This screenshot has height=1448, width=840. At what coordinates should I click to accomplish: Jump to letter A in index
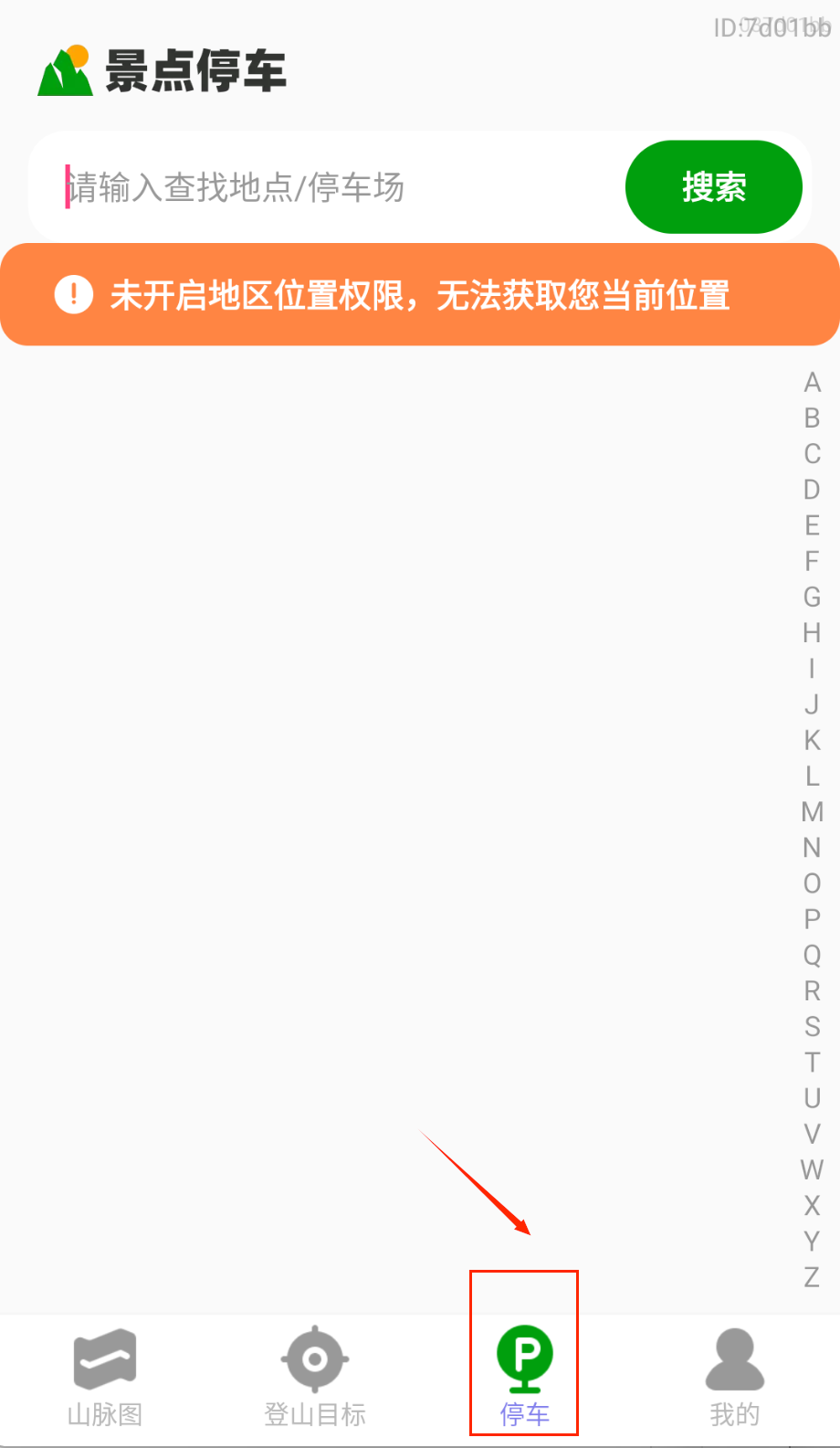coord(812,383)
